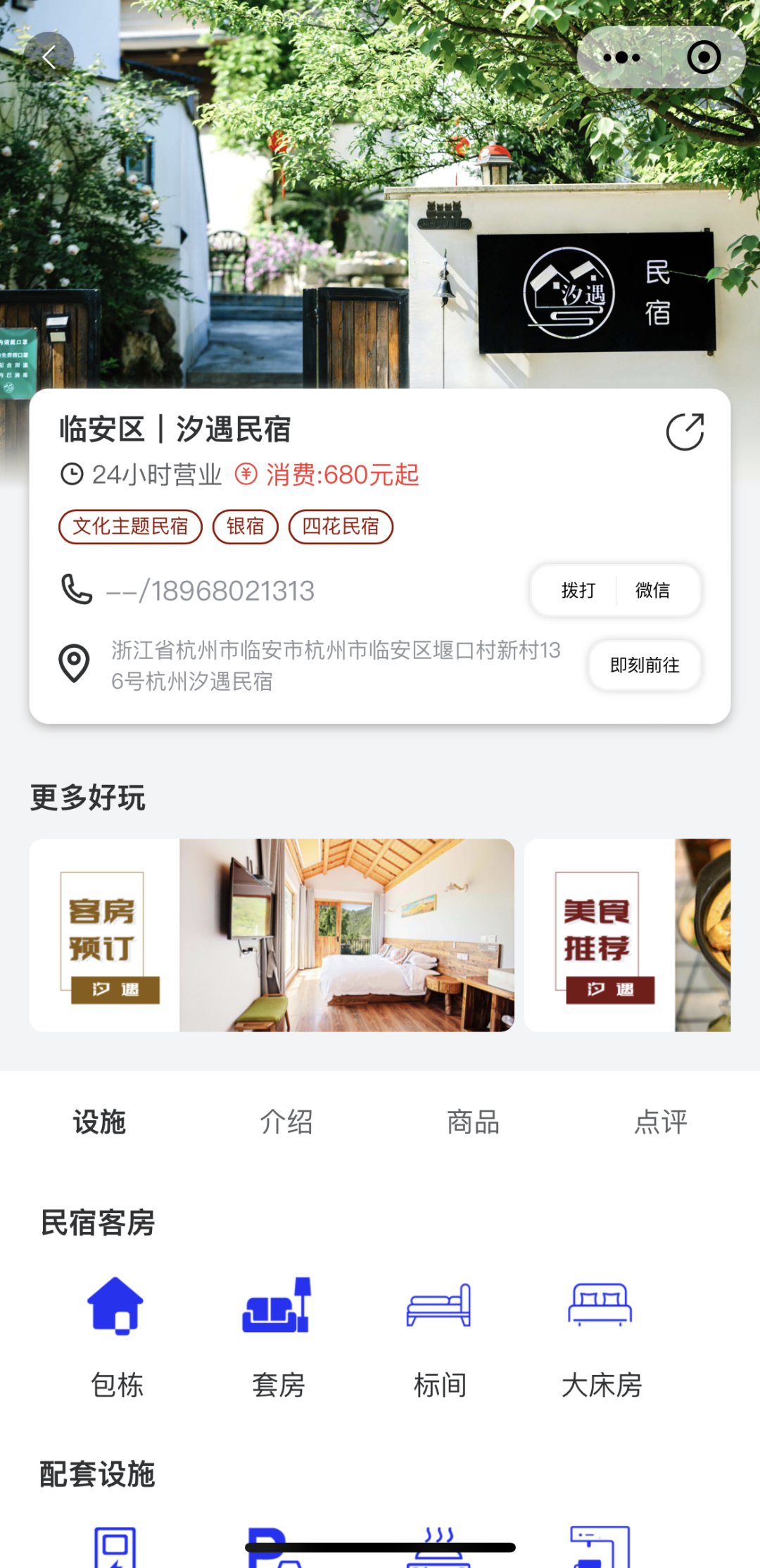Switch to the 商品 tab
Image resolution: width=760 pixels, height=1568 pixels.
coord(473,1122)
